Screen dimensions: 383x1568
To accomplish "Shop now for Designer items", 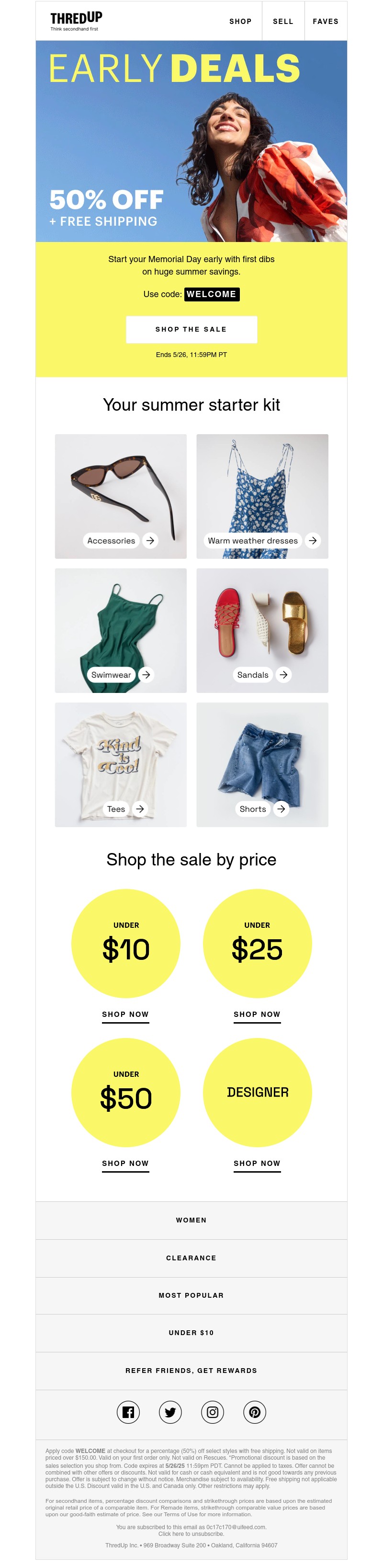I will [x=257, y=1163].
